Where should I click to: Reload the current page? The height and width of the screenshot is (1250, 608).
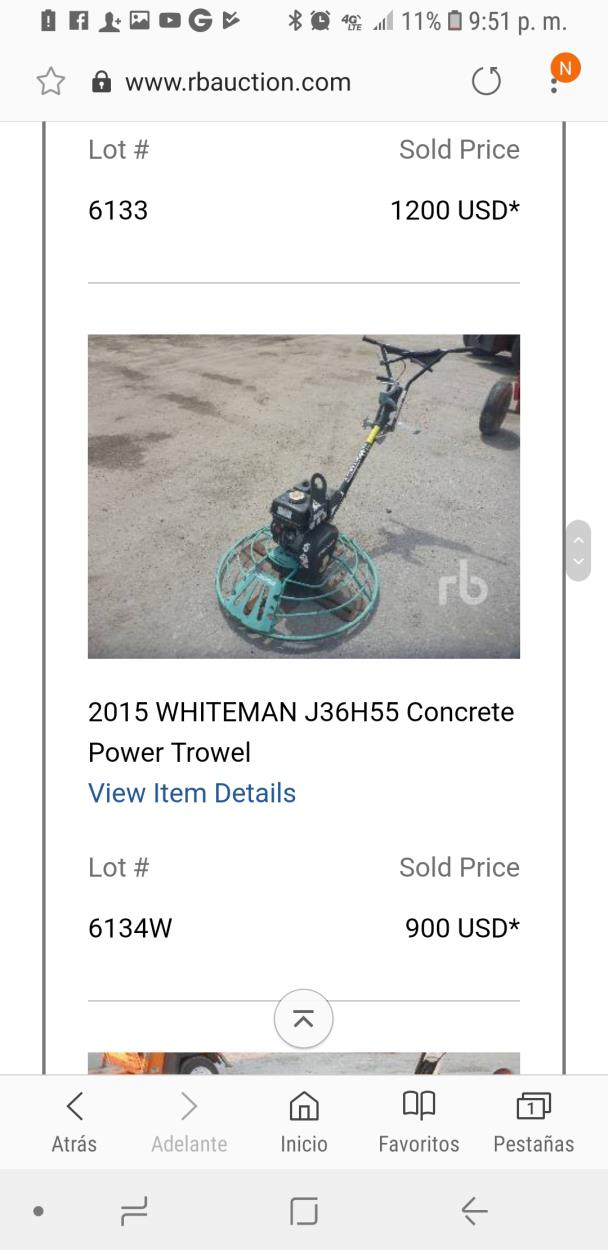coord(486,82)
